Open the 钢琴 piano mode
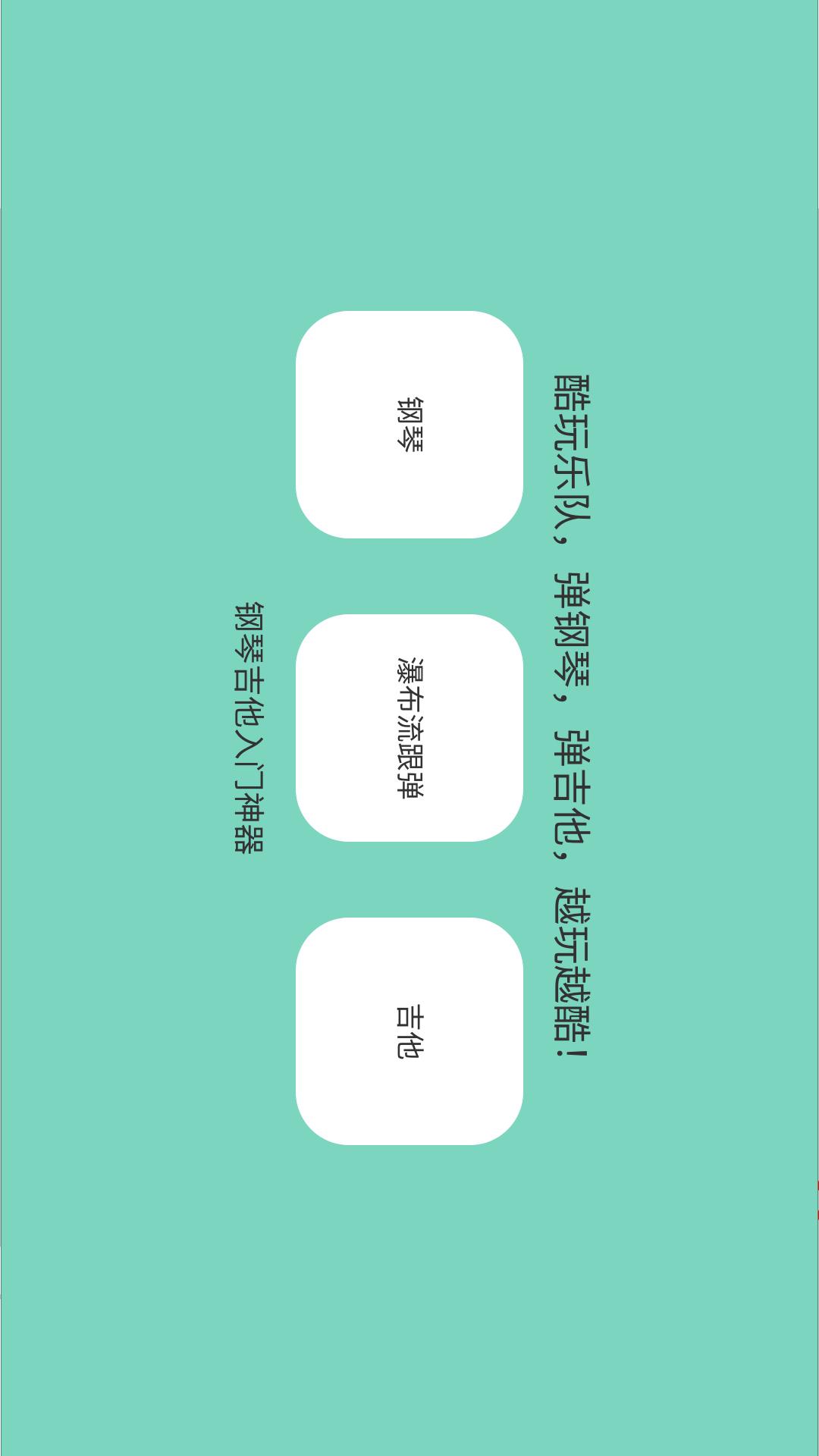The height and width of the screenshot is (1456, 819). 409,425
